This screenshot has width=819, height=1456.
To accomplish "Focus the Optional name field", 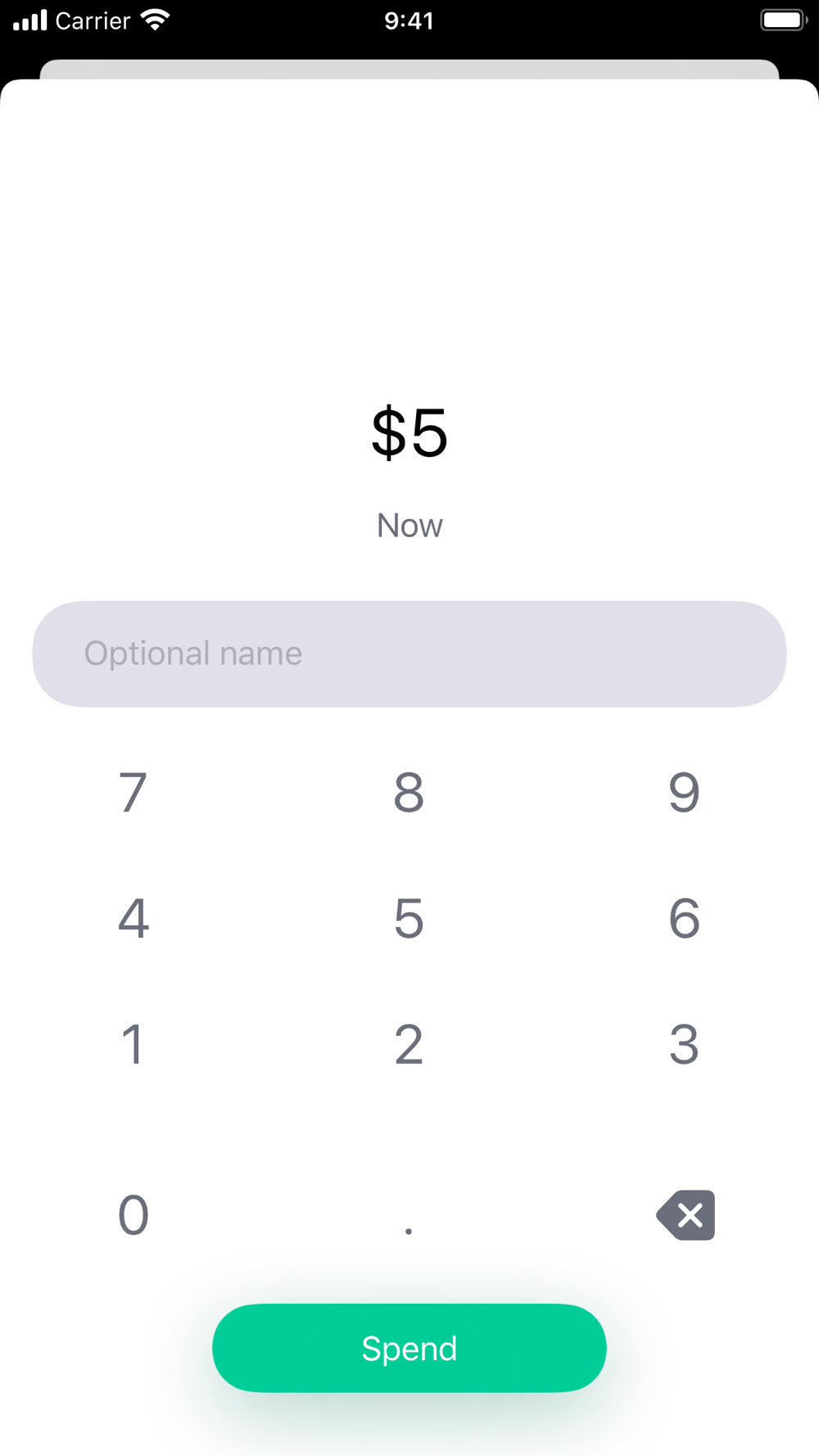I will click(x=409, y=654).
